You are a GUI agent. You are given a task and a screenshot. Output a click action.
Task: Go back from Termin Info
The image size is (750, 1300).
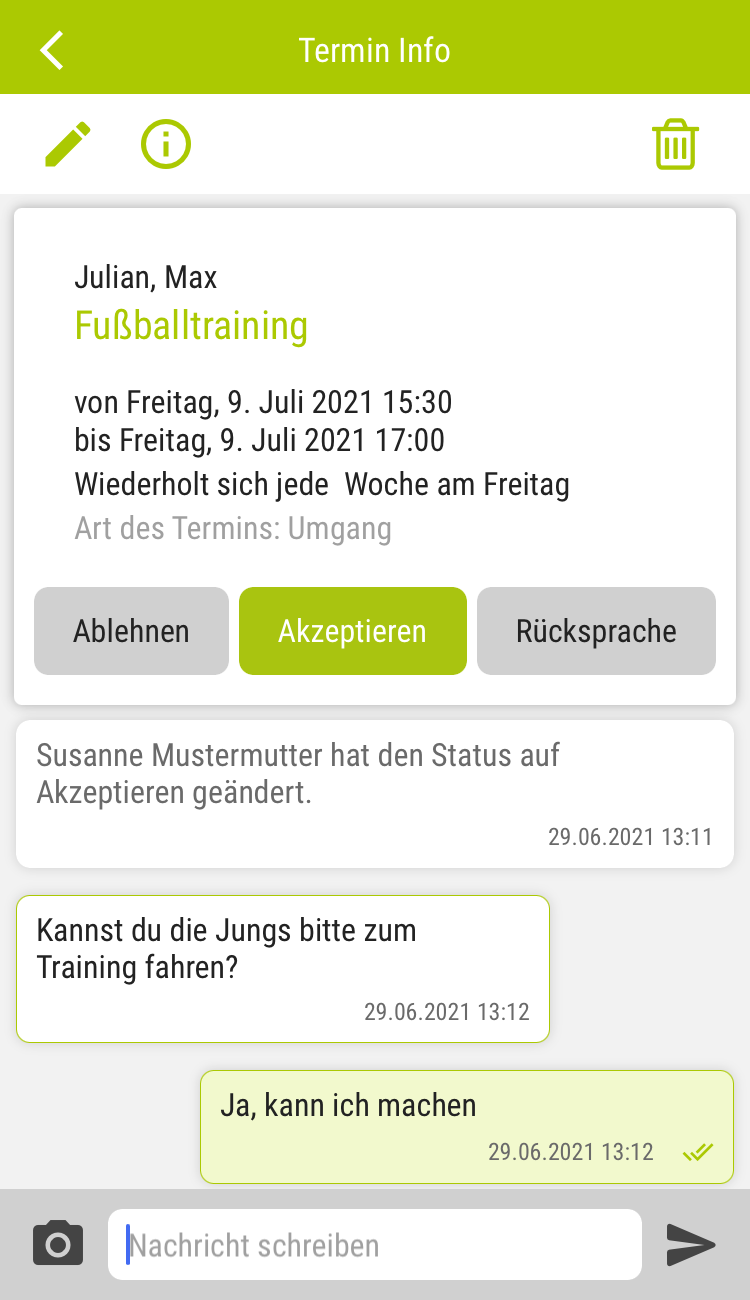[52, 49]
